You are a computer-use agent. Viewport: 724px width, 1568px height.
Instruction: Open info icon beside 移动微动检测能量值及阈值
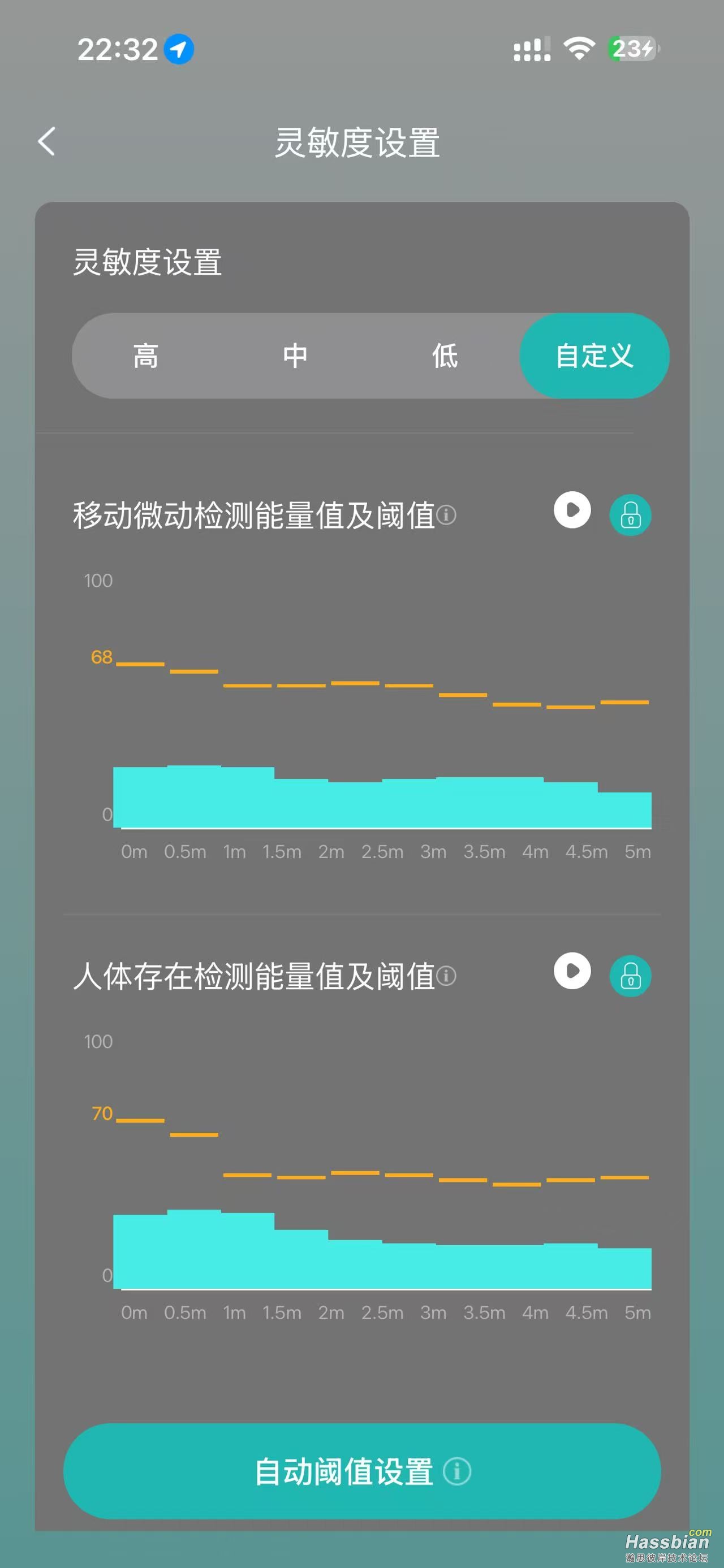coord(446,516)
